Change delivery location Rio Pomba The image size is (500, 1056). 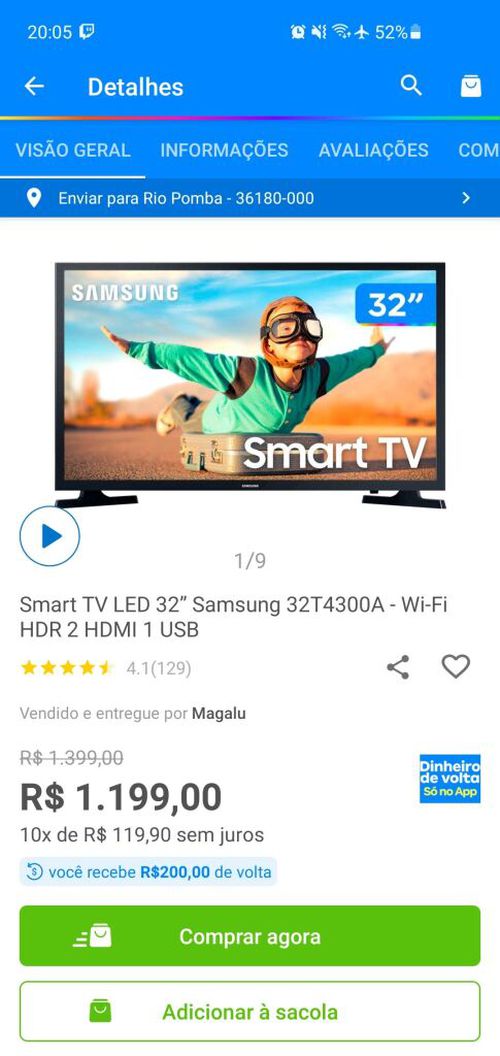pyautogui.click(x=250, y=198)
